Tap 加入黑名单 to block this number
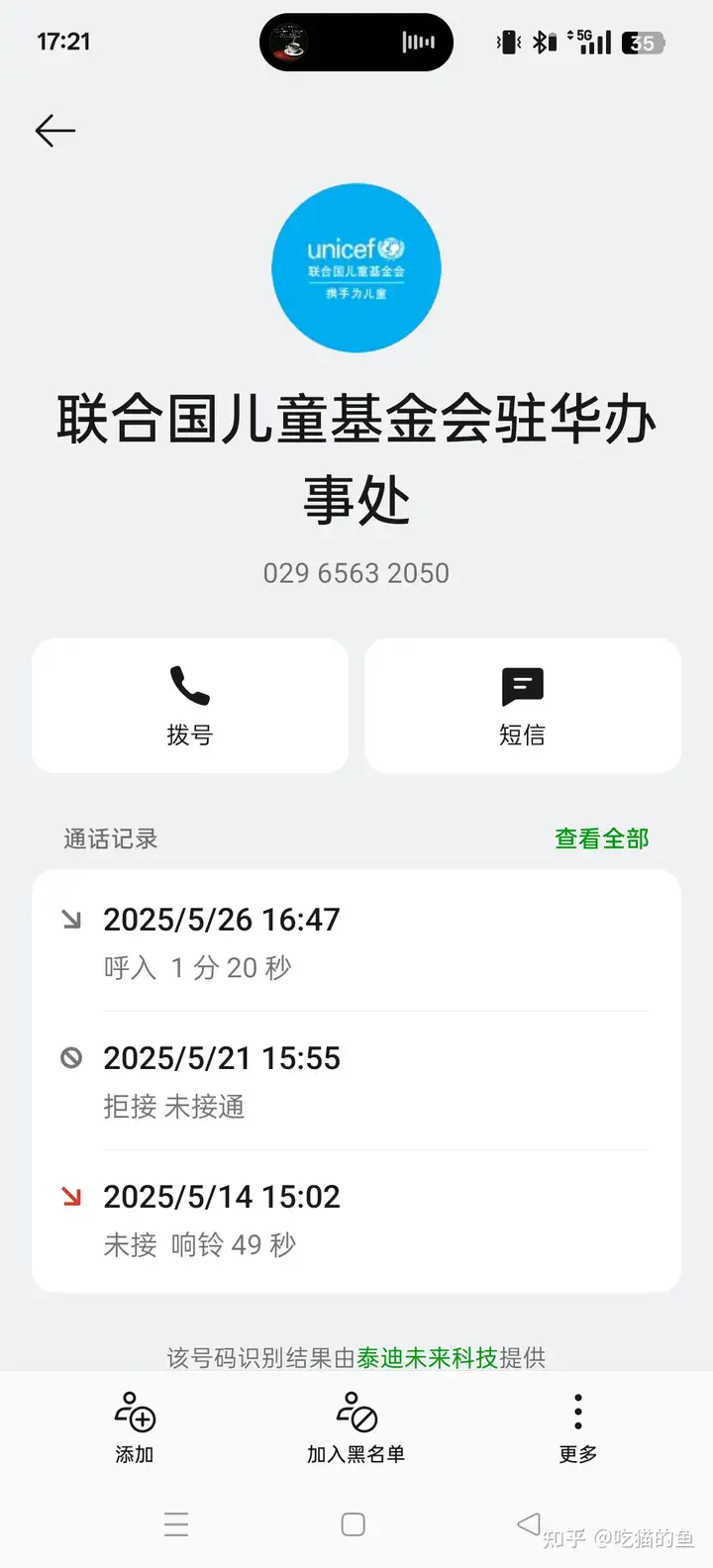The height and width of the screenshot is (1568, 713). [356, 1427]
